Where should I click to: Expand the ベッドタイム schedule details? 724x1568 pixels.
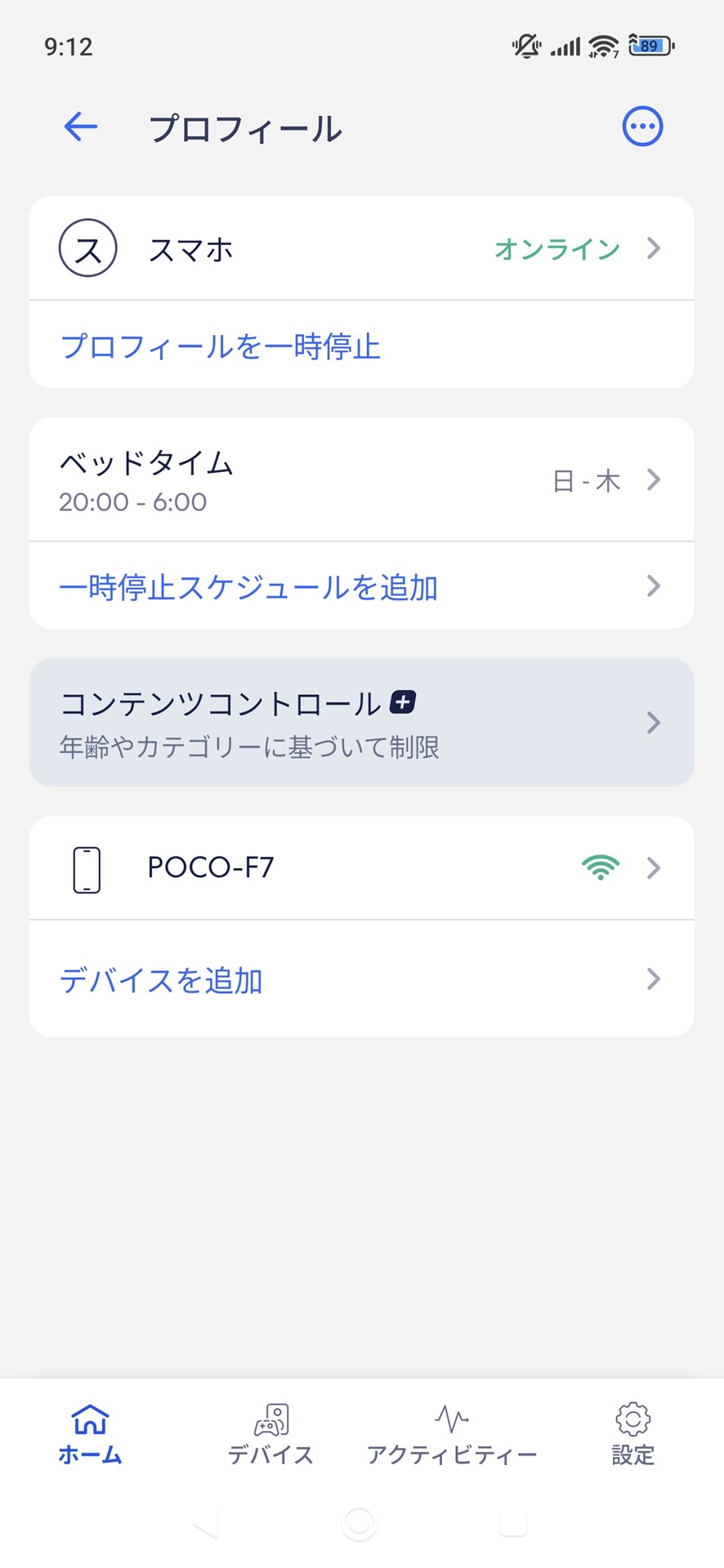click(x=652, y=480)
